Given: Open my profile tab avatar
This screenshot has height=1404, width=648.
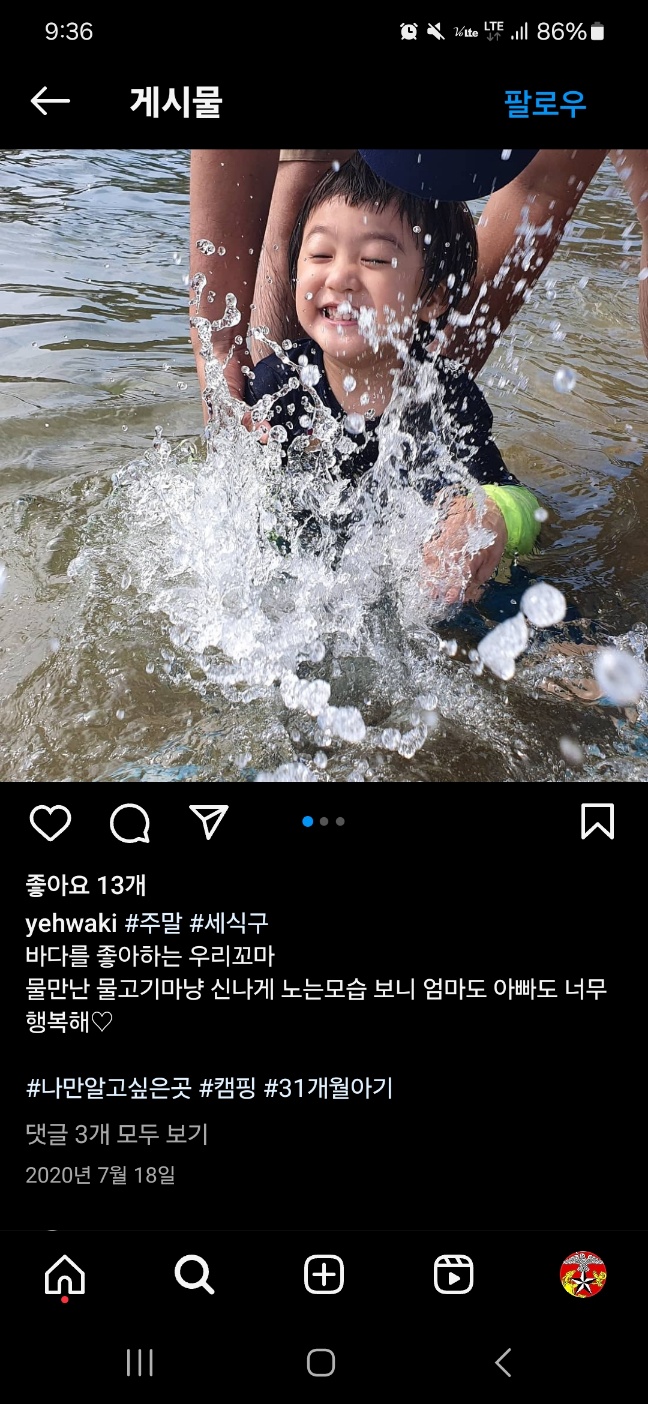Looking at the screenshot, I should (x=583, y=1275).
